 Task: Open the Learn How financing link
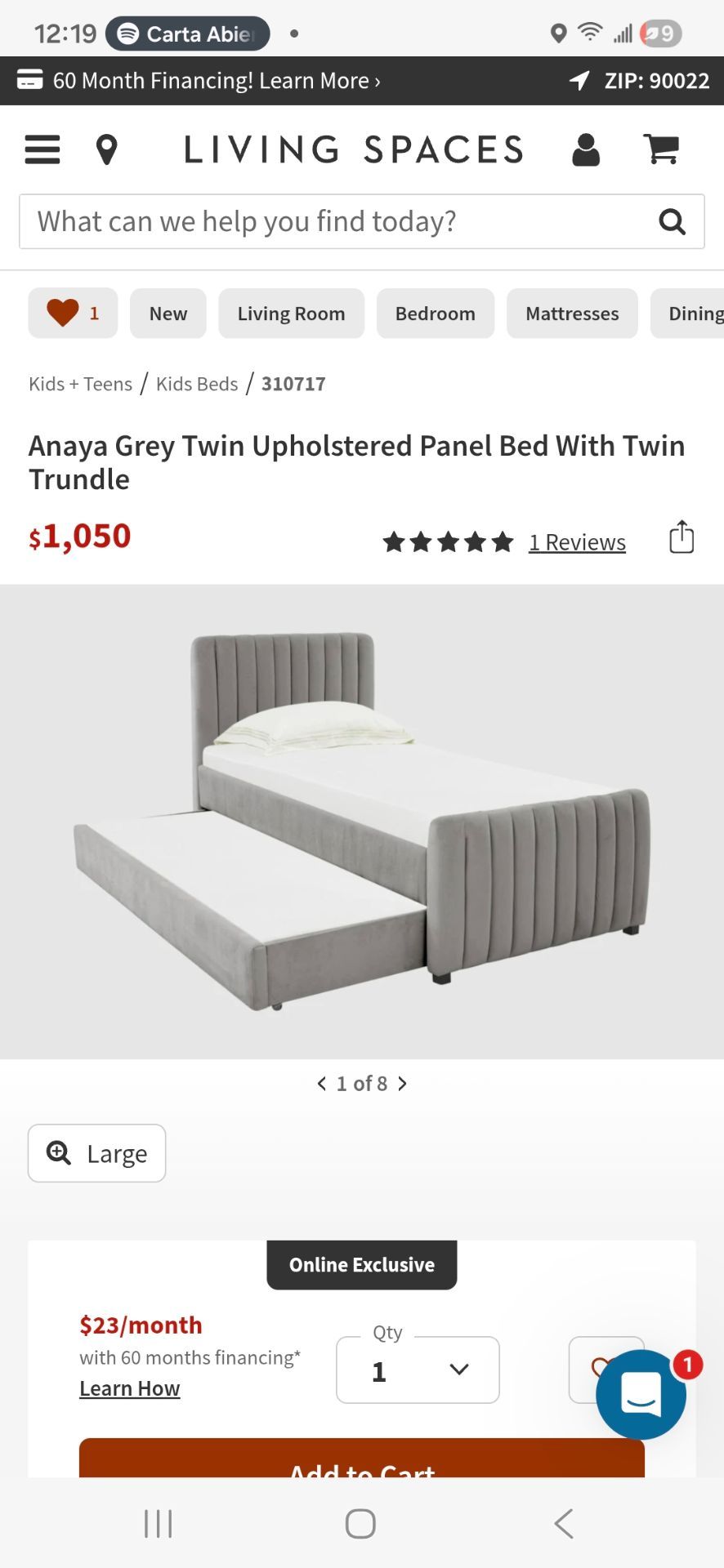(129, 1388)
